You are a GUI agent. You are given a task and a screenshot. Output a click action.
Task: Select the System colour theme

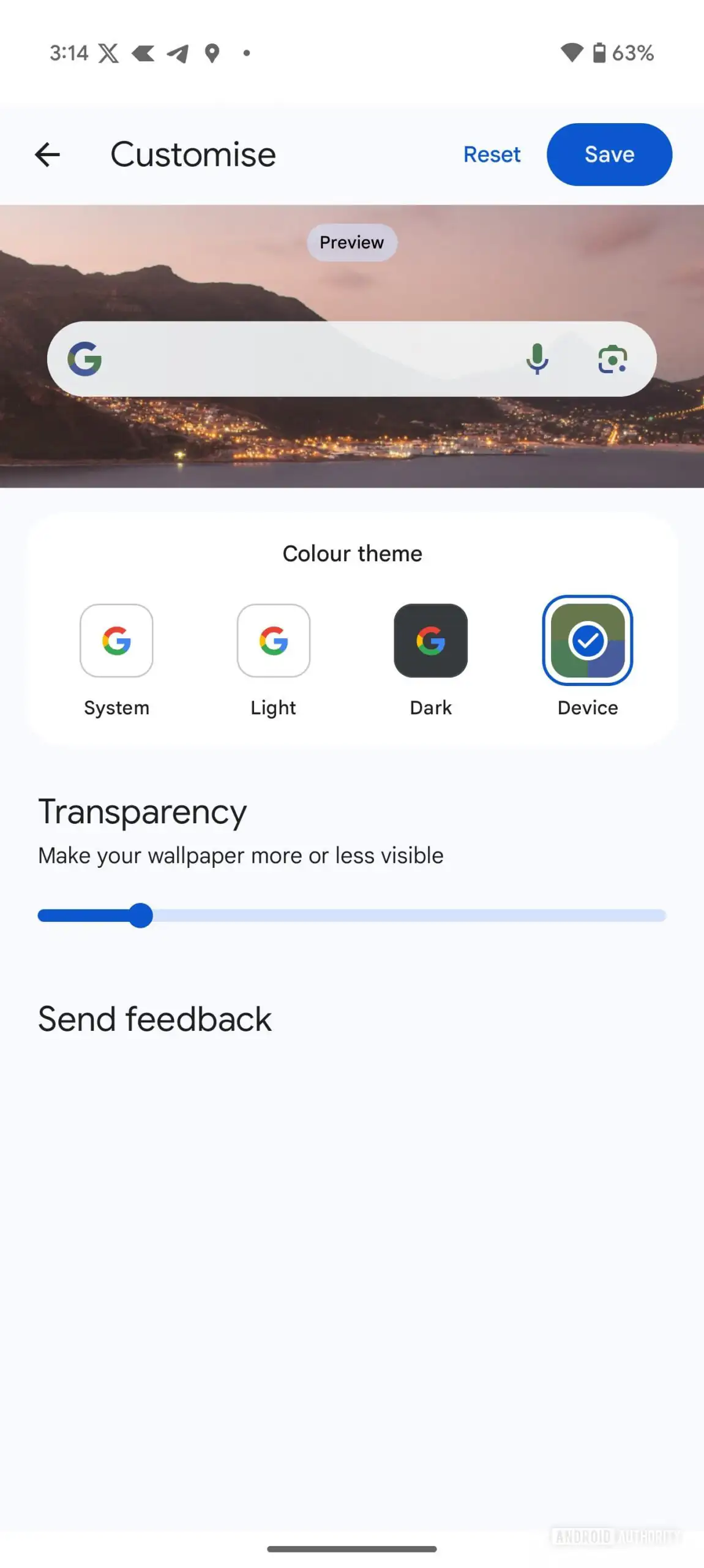[x=116, y=641]
